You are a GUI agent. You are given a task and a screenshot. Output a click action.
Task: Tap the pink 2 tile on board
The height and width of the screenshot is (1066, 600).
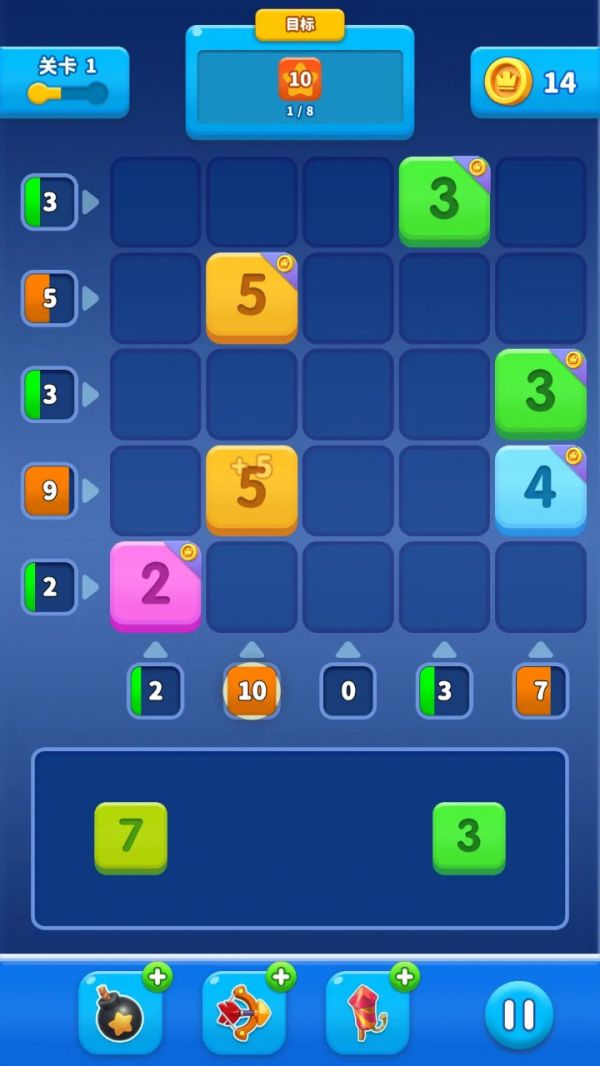point(155,586)
